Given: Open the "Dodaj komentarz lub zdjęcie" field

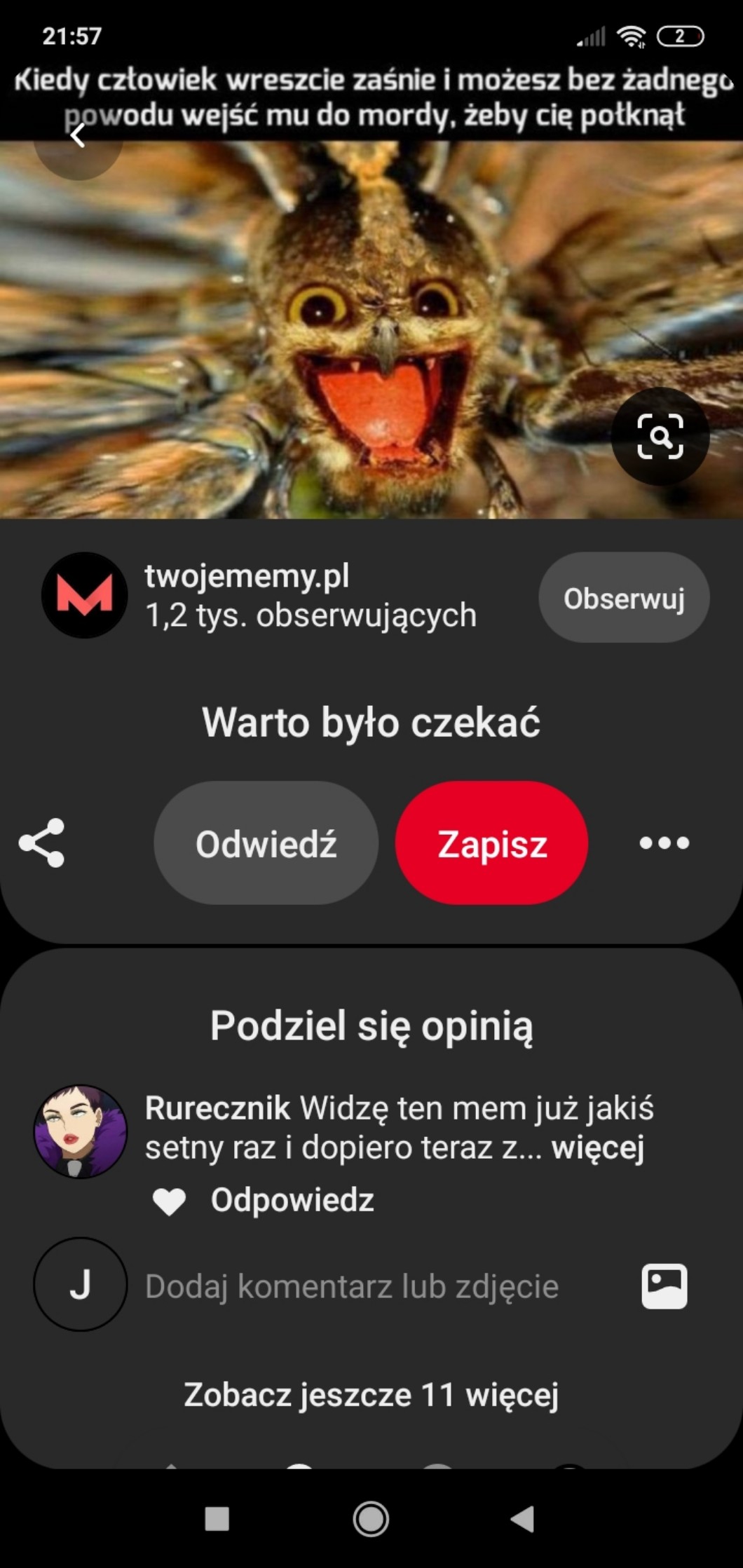Looking at the screenshot, I should [352, 1286].
